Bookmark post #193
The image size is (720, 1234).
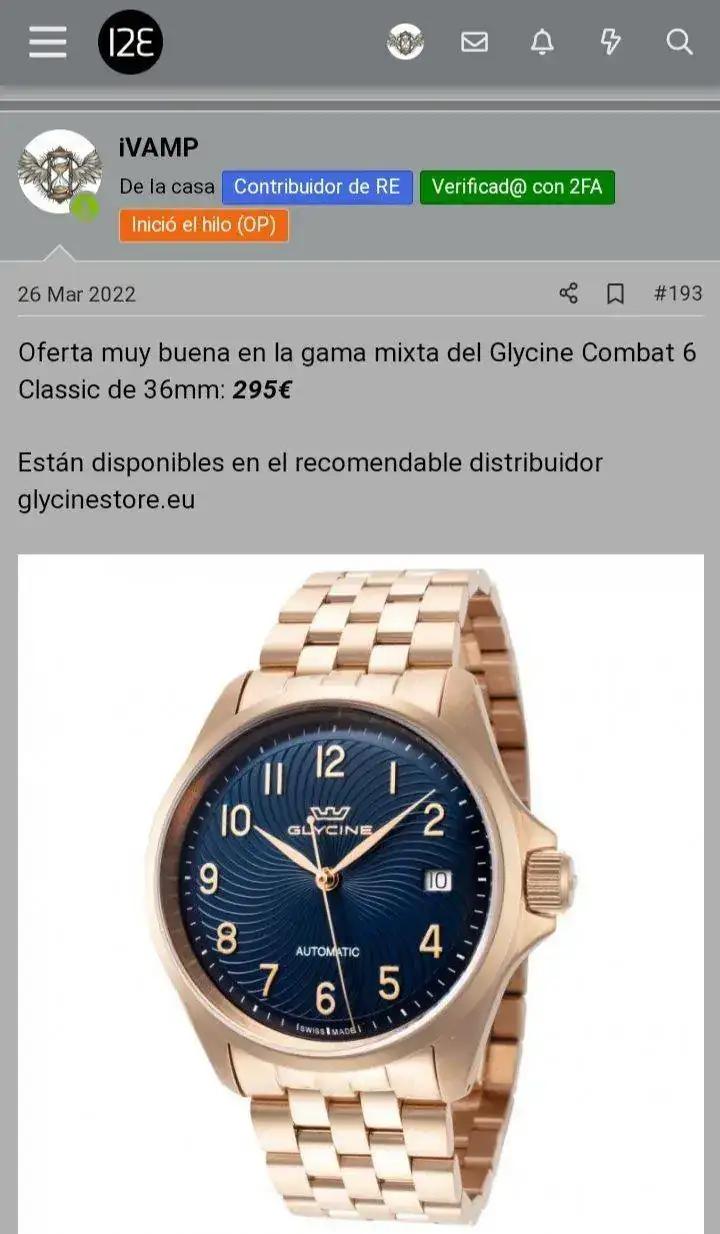pos(616,294)
